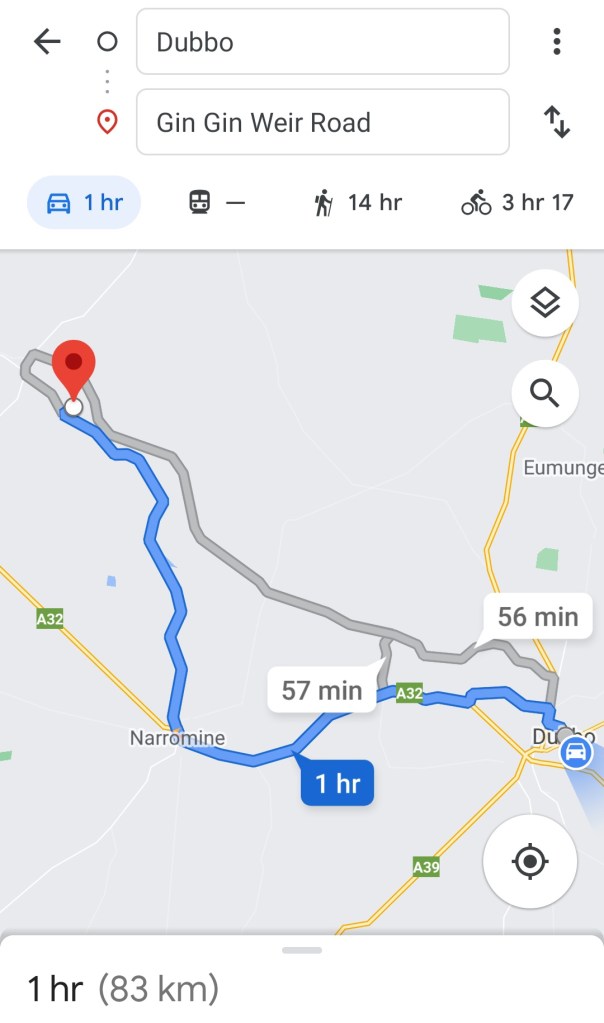Expand the 1 hr (83 km) route sheet
Image resolution: width=604 pixels, height=1023 pixels.
(302, 985)
